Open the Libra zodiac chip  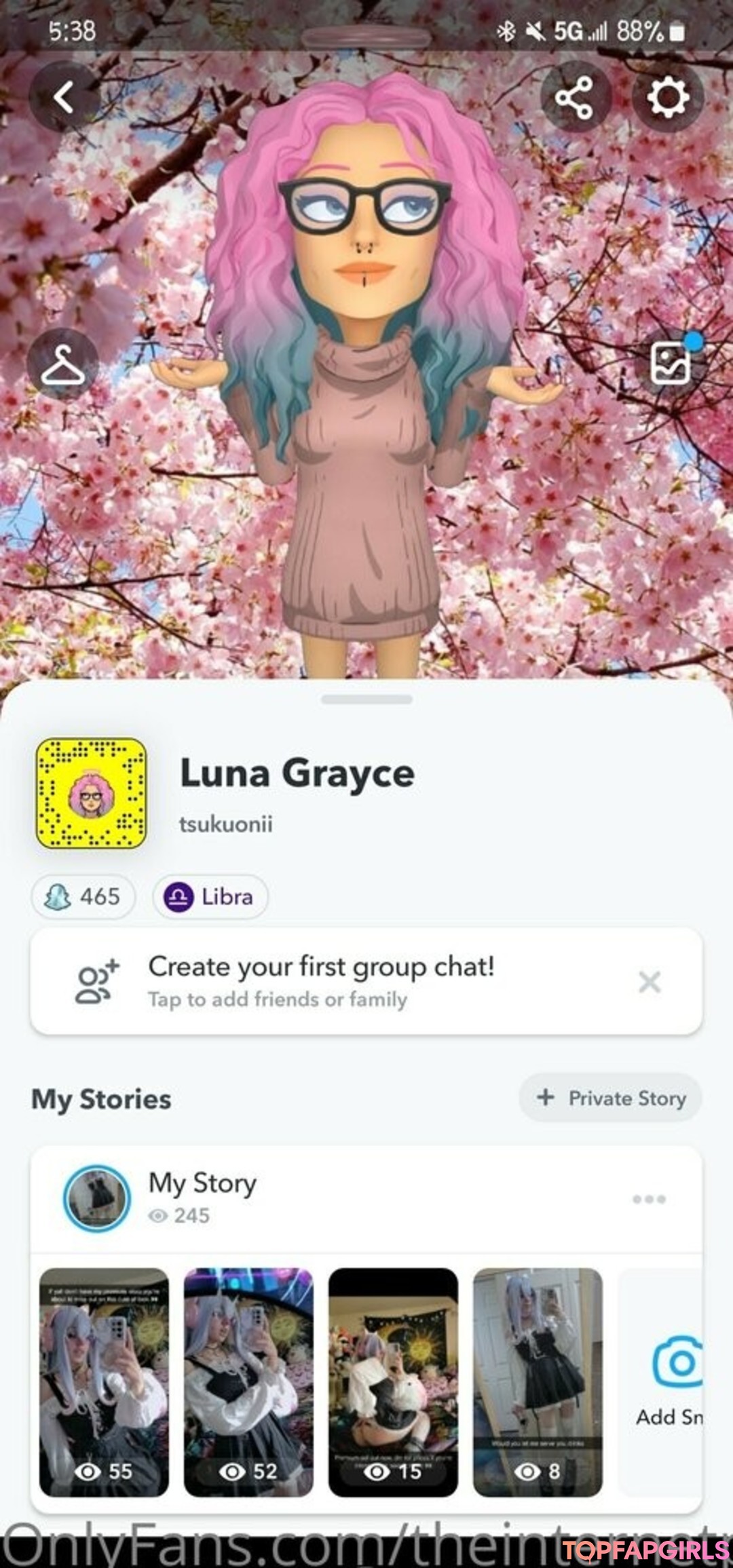click(x=210, y=897)
